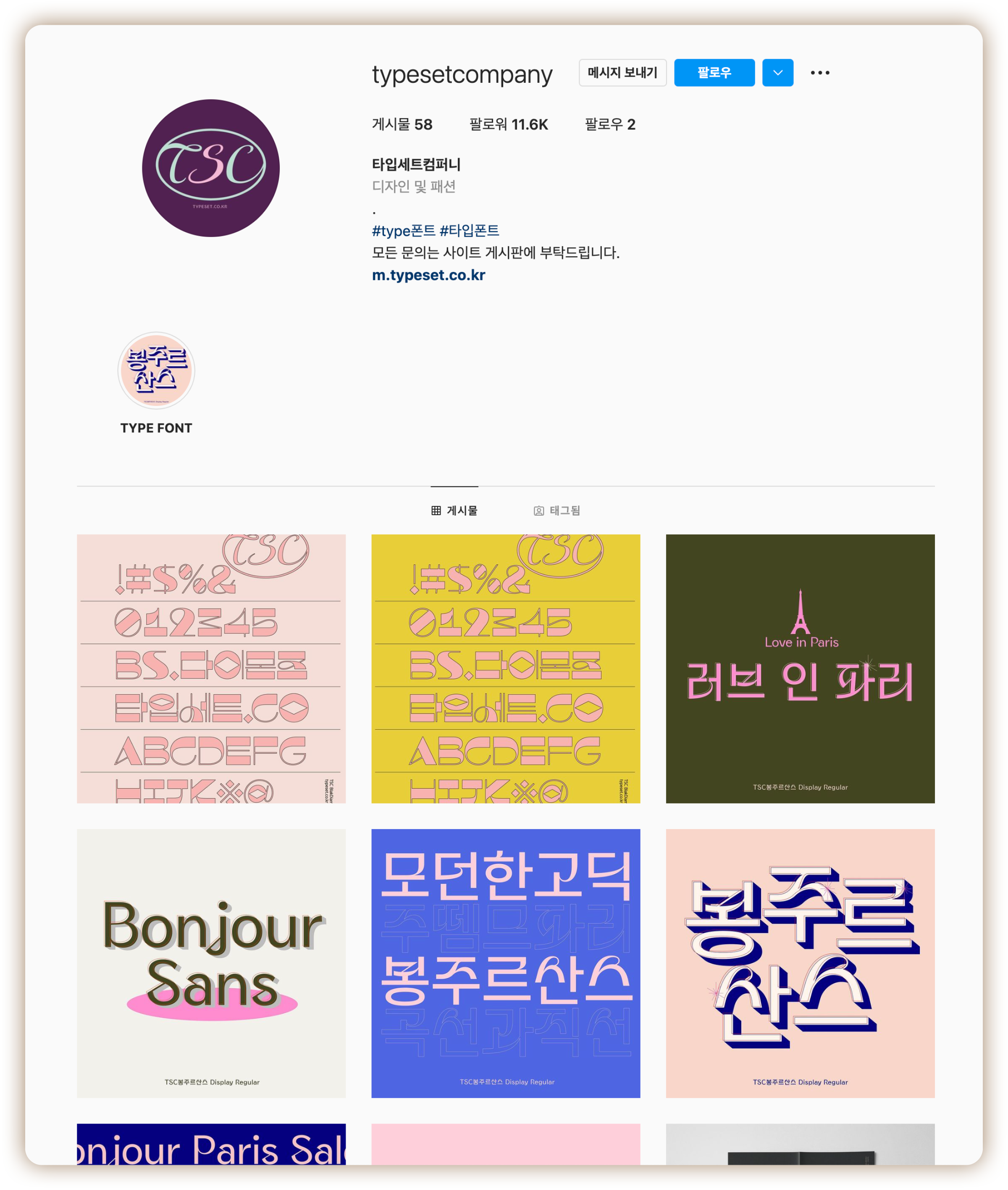Open the navy Bonjour Paris post

[211, 1145]
